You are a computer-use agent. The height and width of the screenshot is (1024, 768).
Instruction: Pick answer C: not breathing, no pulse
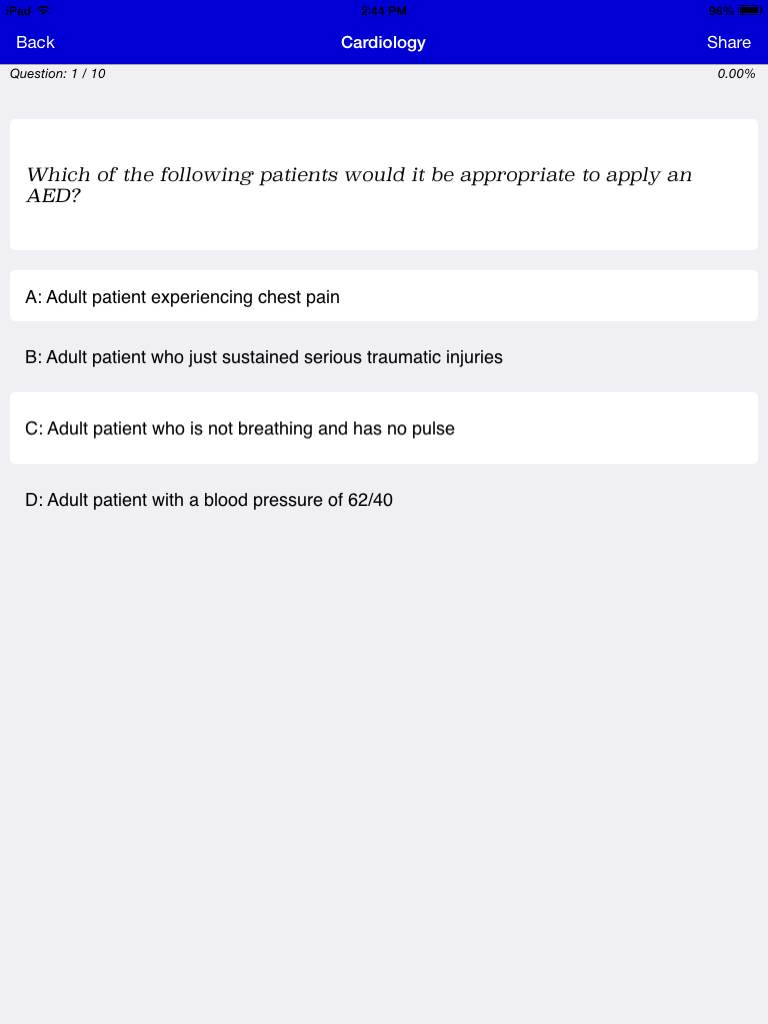384,428
